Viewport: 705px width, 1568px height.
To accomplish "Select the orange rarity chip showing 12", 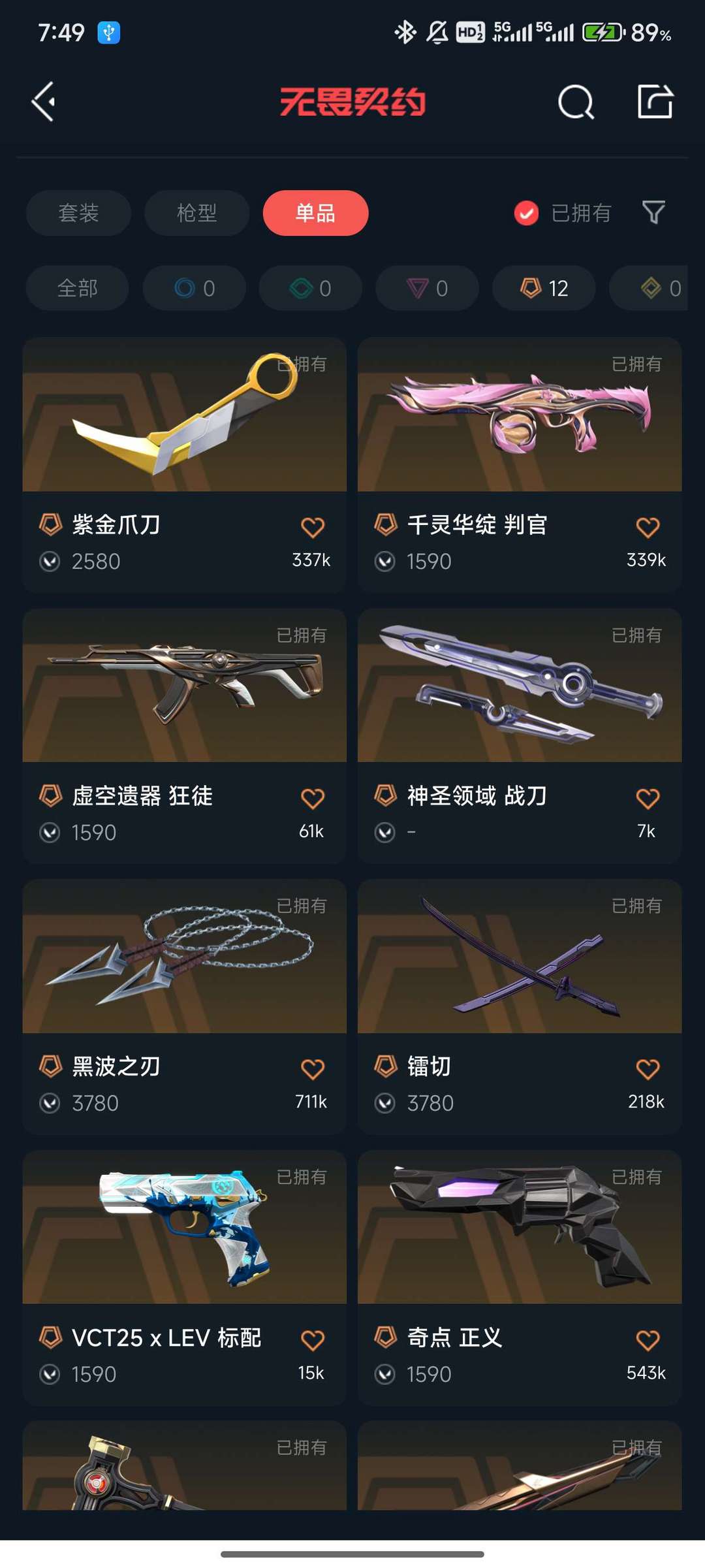I will tap(544, 288).
